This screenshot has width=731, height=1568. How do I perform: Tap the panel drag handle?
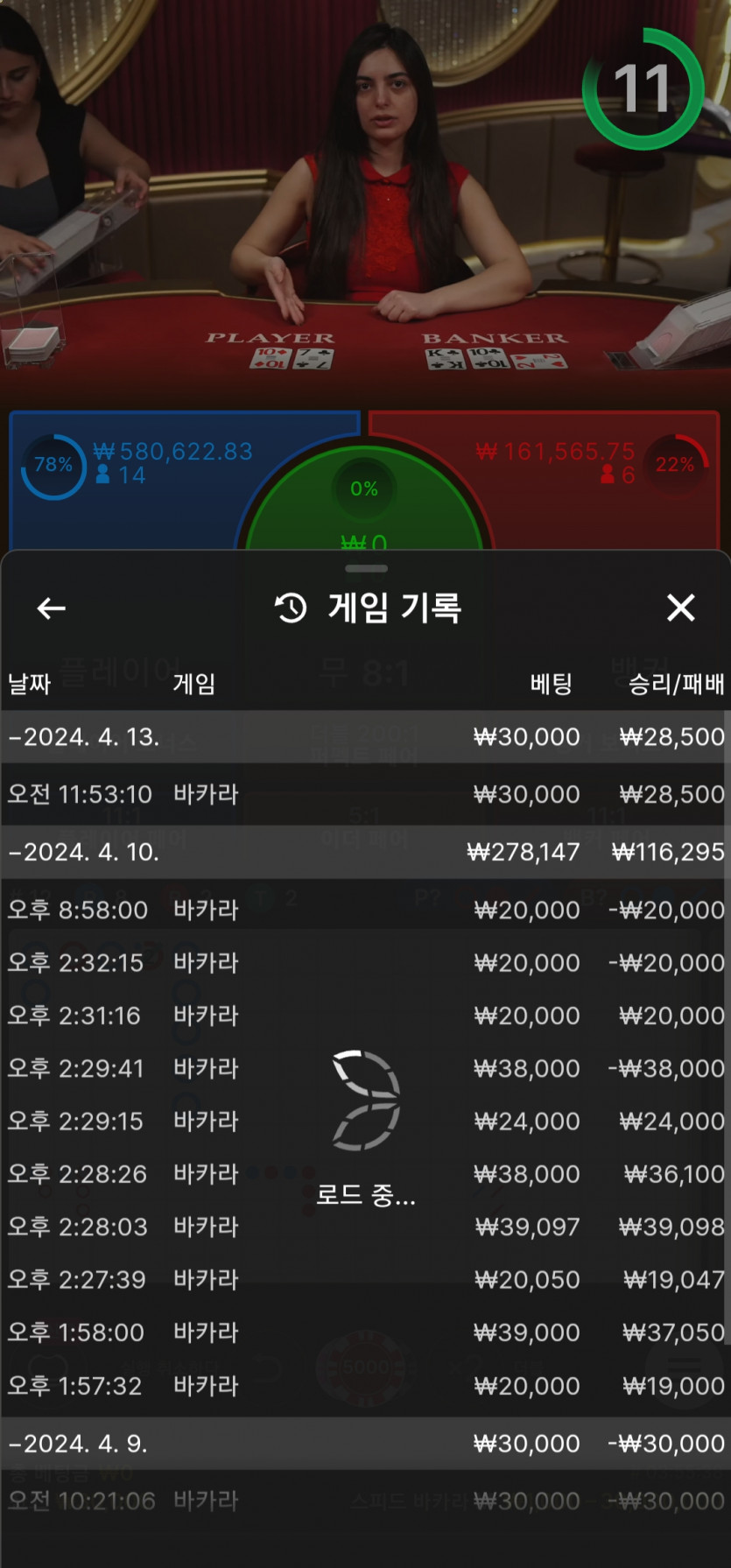click(x=366, y=568)
